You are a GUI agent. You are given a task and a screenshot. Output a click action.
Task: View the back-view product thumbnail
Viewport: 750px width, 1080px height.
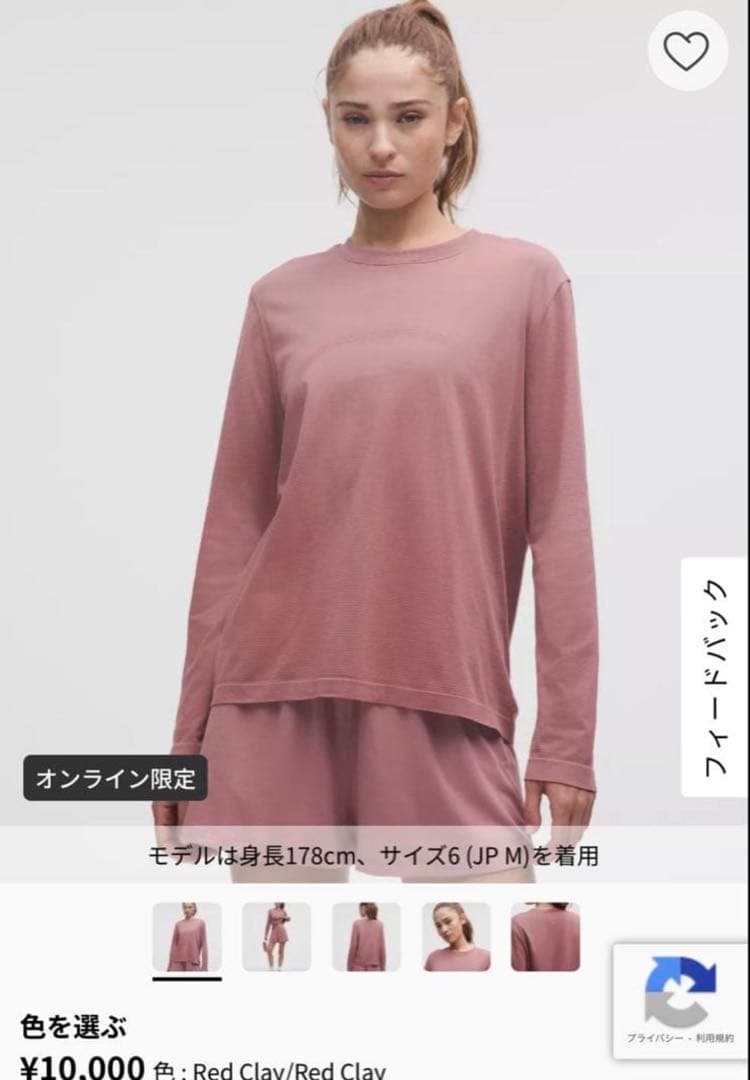point(366,937)
